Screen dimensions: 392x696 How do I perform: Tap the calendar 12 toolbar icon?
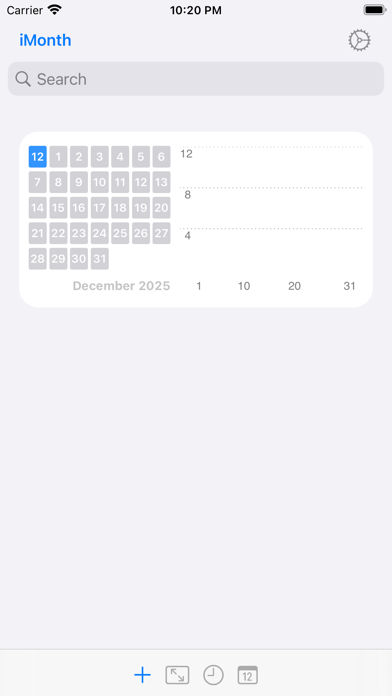[248, 675]
